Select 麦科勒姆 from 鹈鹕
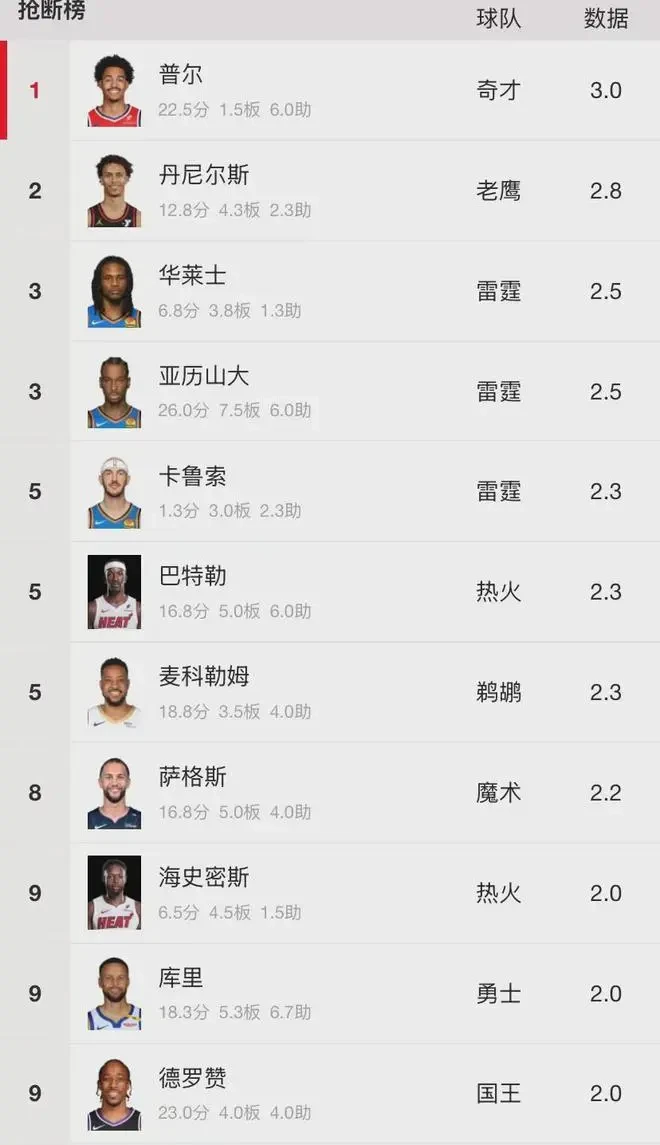 click(x=330, y=692)
